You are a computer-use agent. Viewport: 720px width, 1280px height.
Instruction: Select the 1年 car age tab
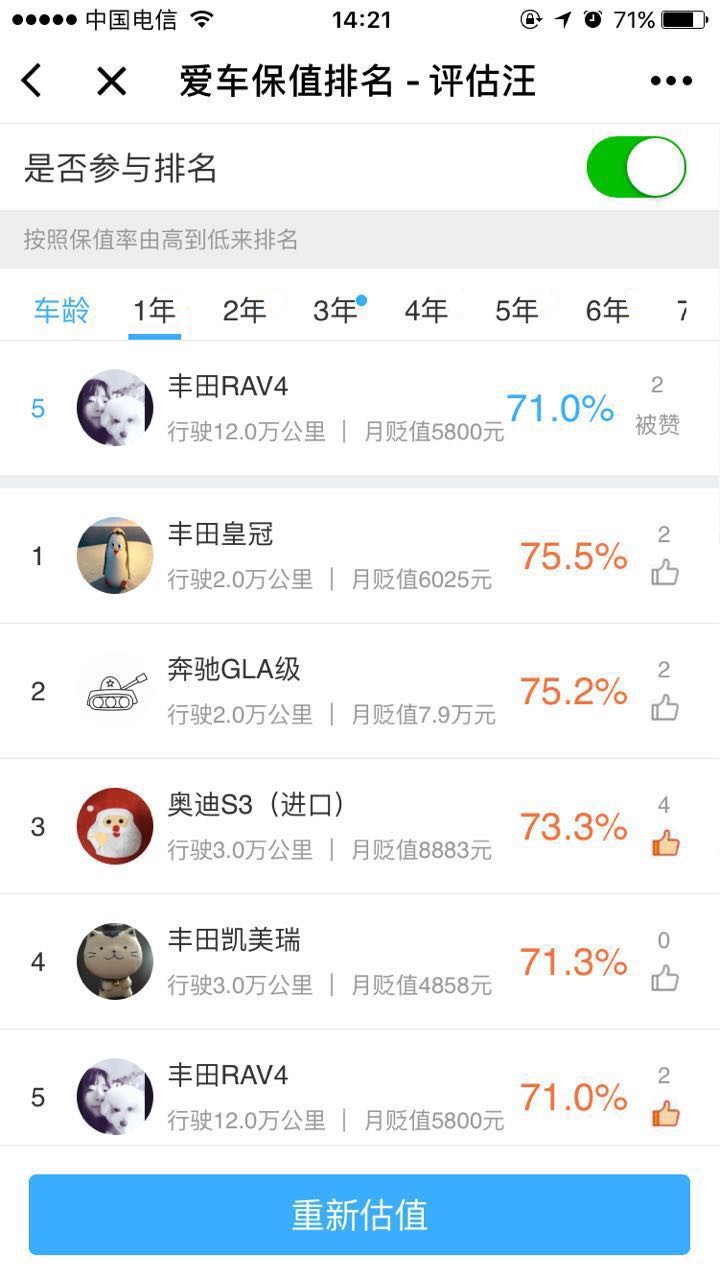pos(154,311)
